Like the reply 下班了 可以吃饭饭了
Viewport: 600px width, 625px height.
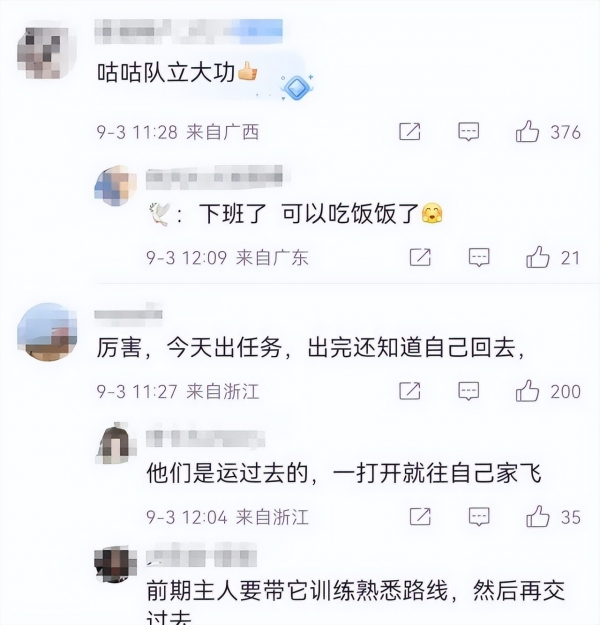coord(538,257)
